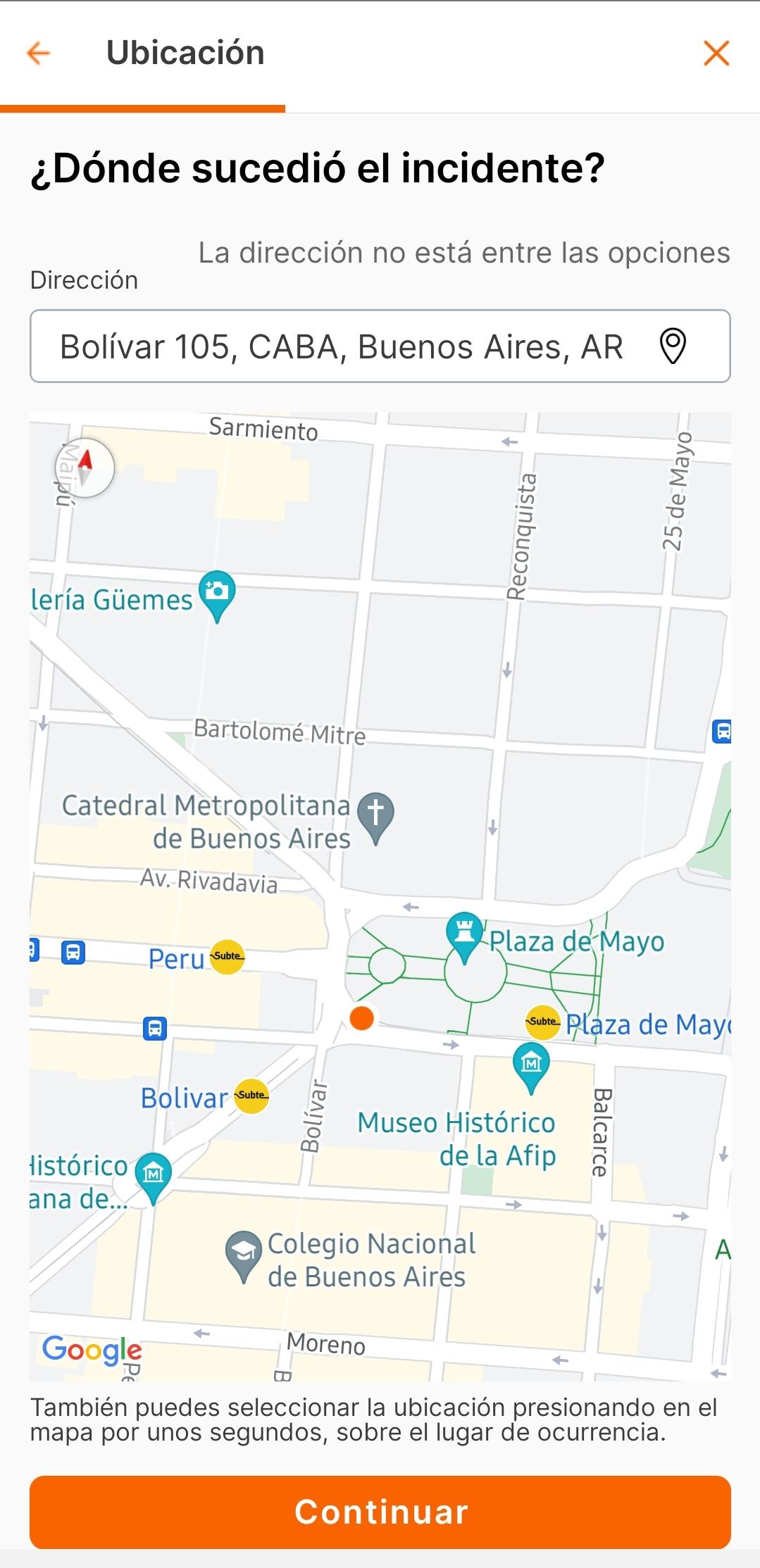760x1568 pixels.
Task: Tap the location pin icon in address field
Action: 673,346
